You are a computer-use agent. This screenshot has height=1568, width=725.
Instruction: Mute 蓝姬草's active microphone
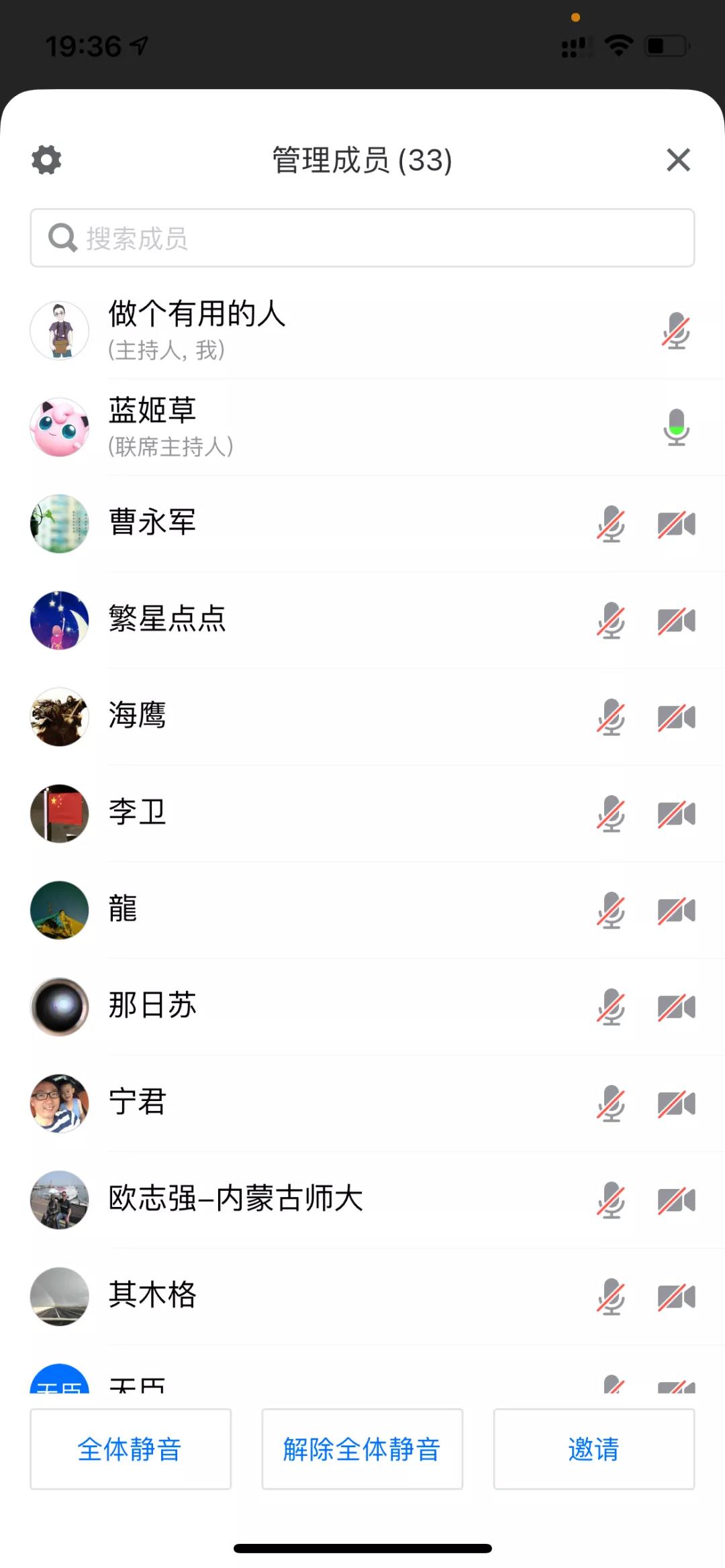[676, 427]
